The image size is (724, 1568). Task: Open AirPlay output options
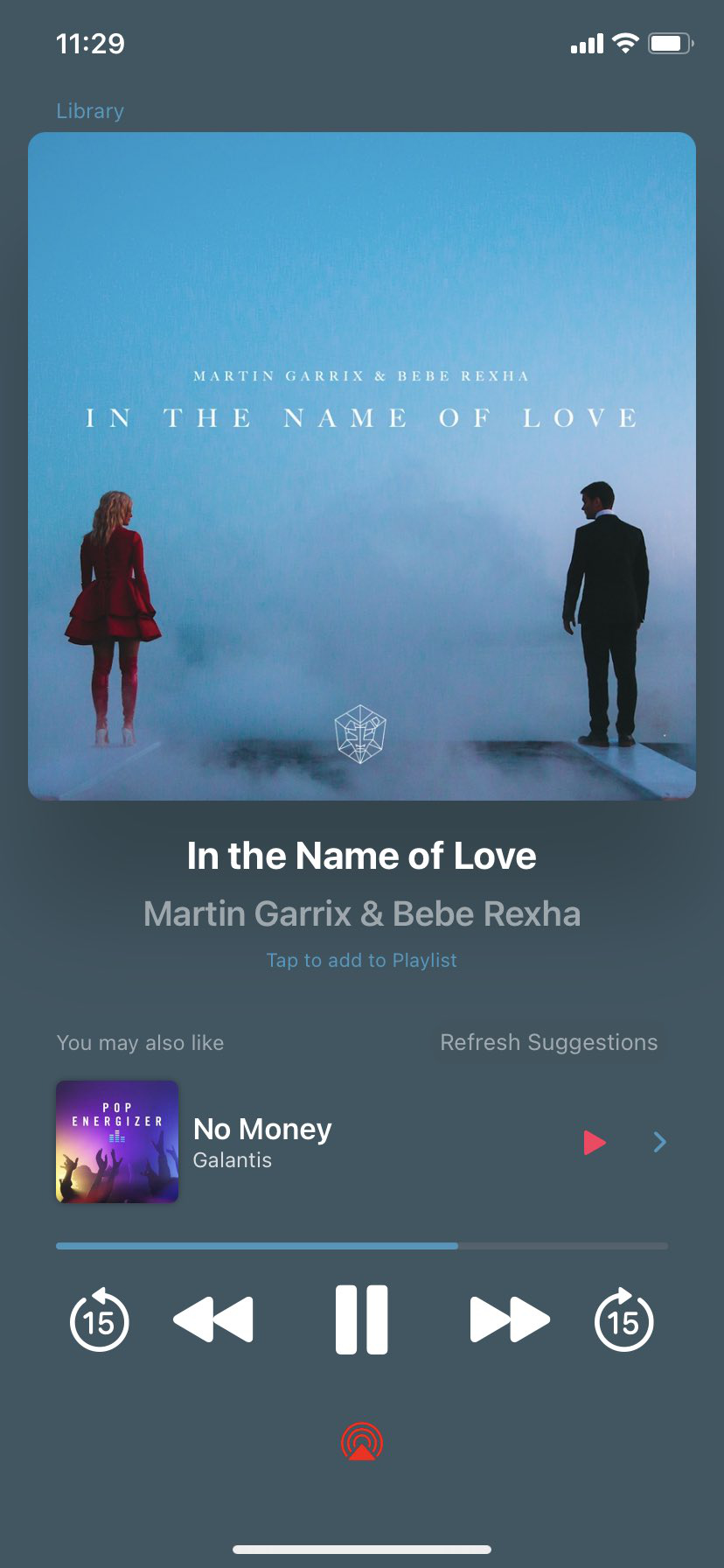pos(361,1442)
